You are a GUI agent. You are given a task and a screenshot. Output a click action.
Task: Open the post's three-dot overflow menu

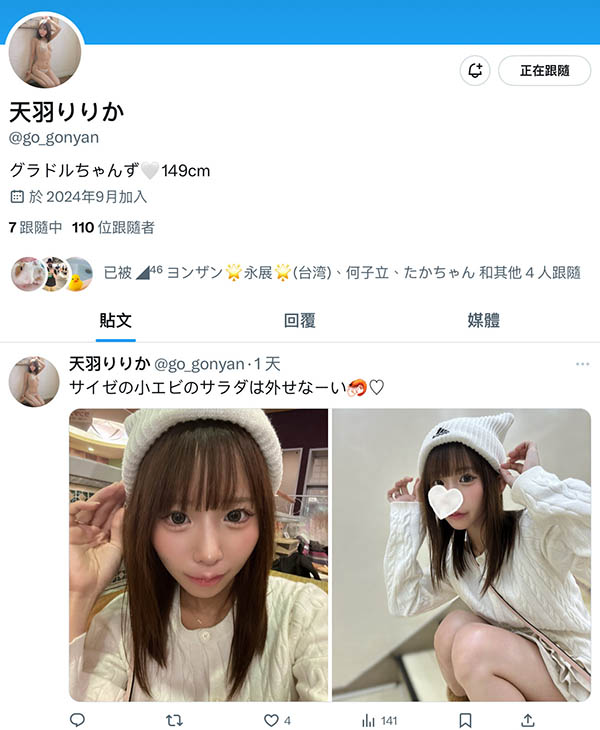(x=582, y=364)
